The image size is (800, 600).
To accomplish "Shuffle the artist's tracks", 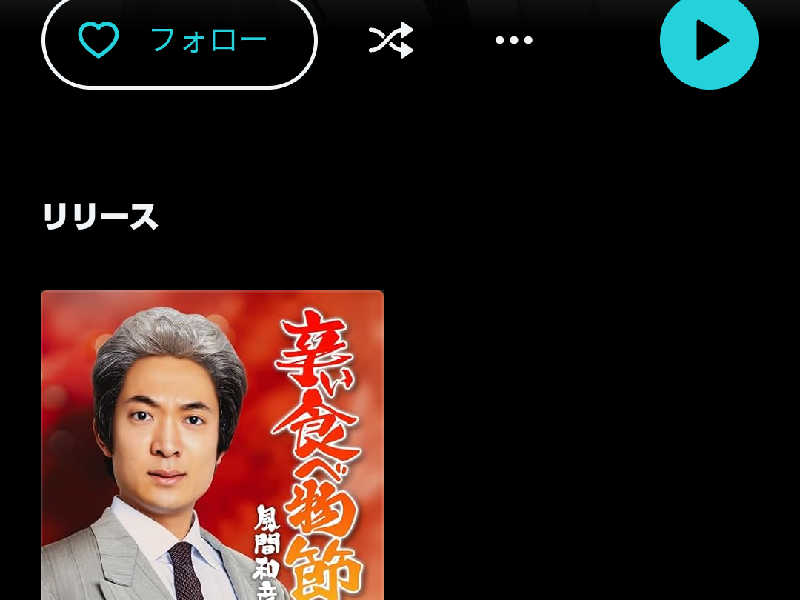I will tap(391, 41).
